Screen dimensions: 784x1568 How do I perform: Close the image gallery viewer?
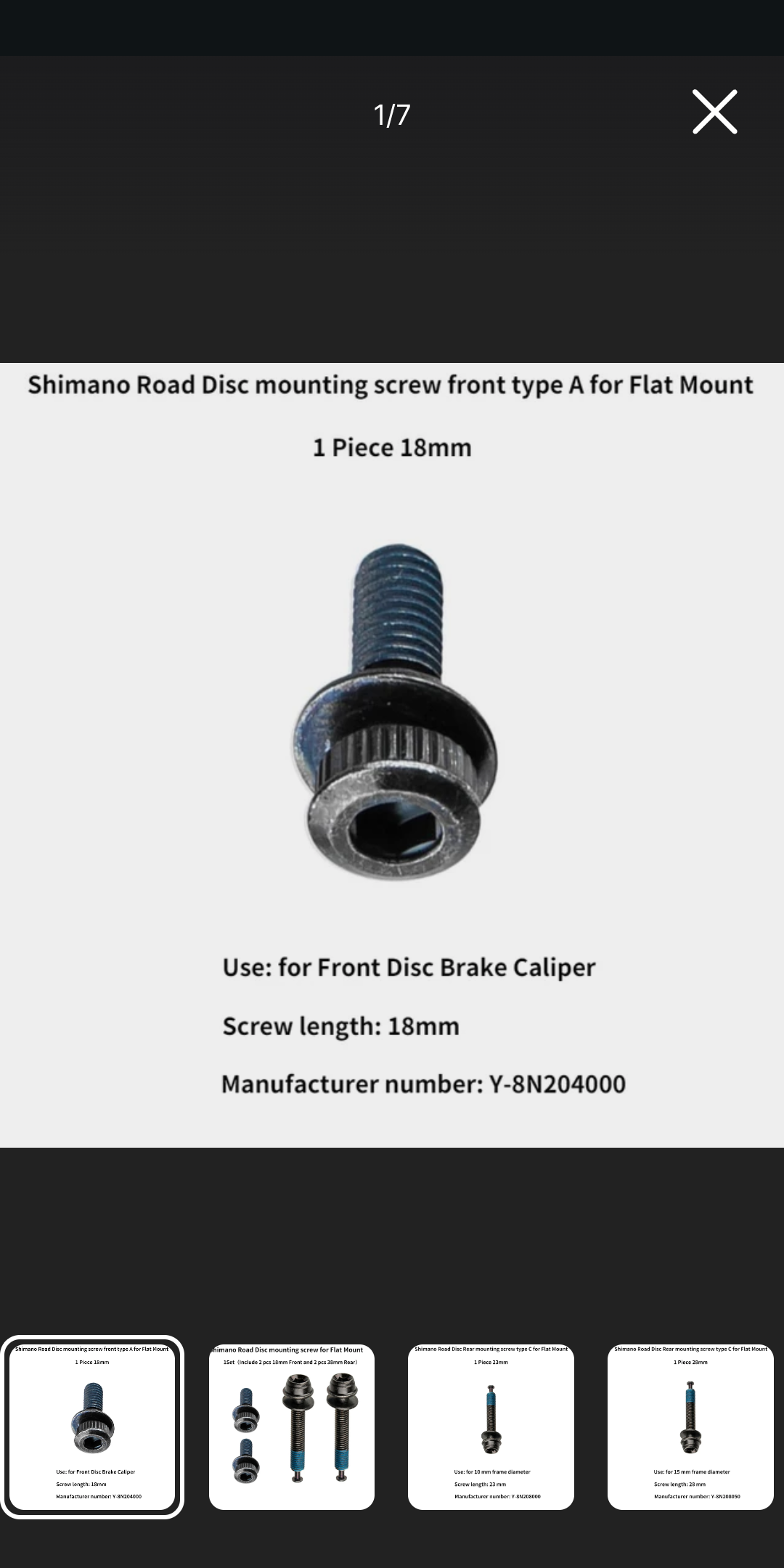click(714, 113)
